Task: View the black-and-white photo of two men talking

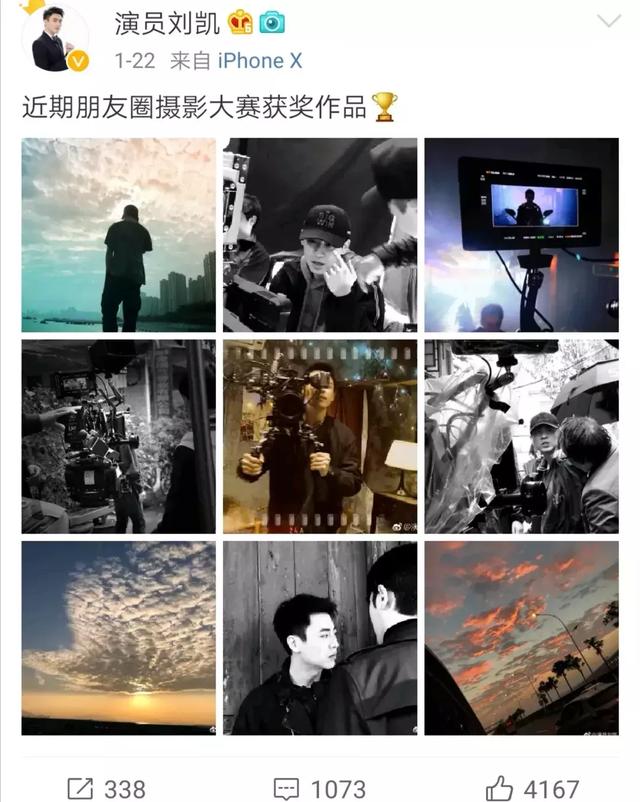Action: [320, 638]
